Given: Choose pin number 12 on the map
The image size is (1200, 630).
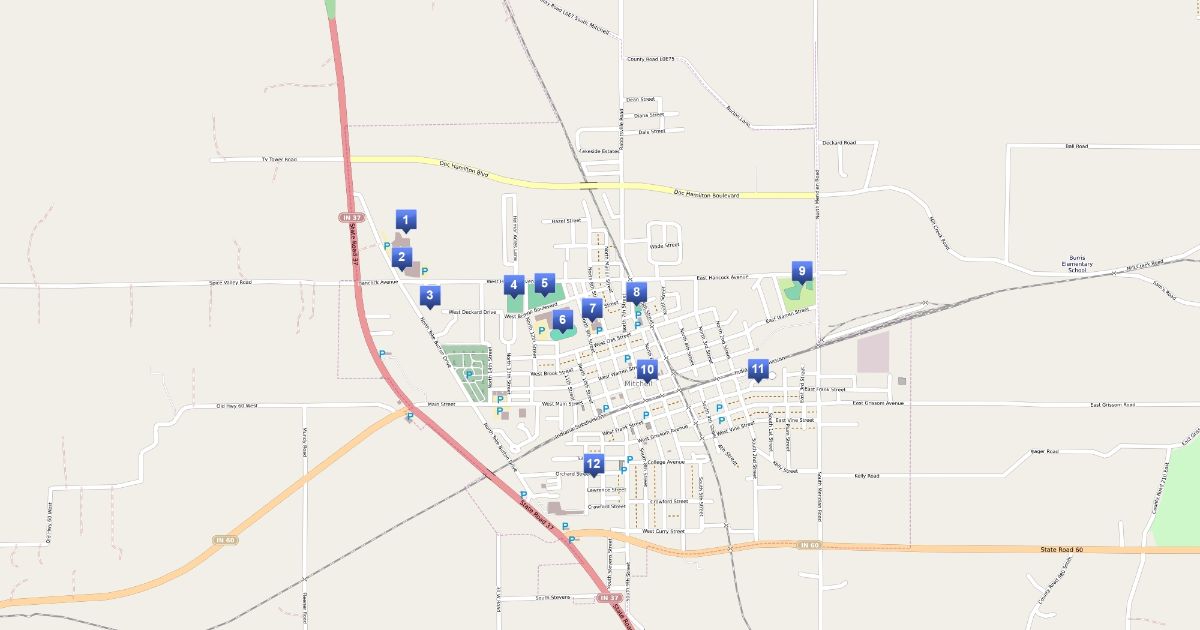Looking at the screenshot, I should pos(594,463).
